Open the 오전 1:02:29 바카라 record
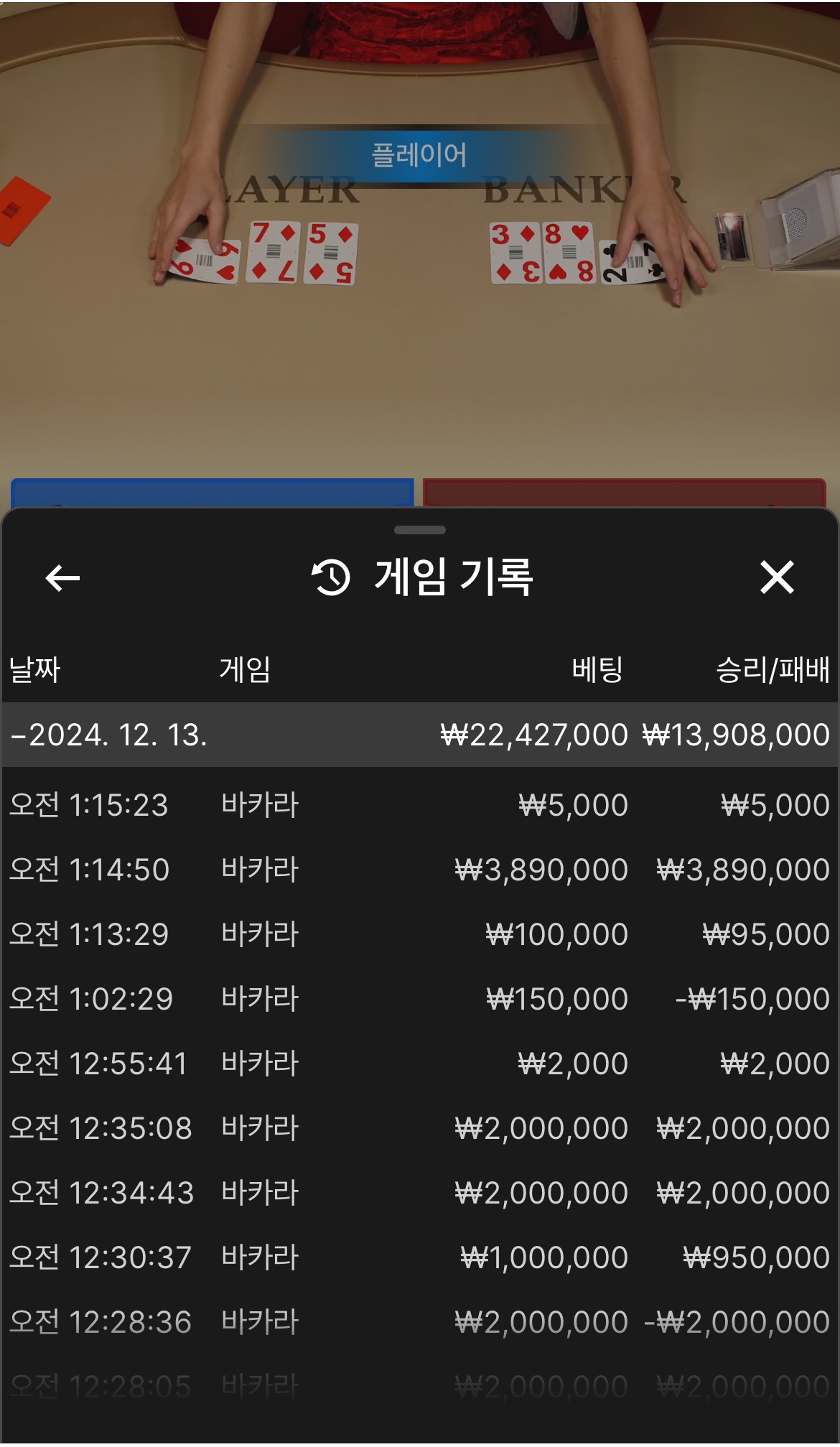Image resolution: width=840 pixels, height=1447 pixels. (419, 999)
